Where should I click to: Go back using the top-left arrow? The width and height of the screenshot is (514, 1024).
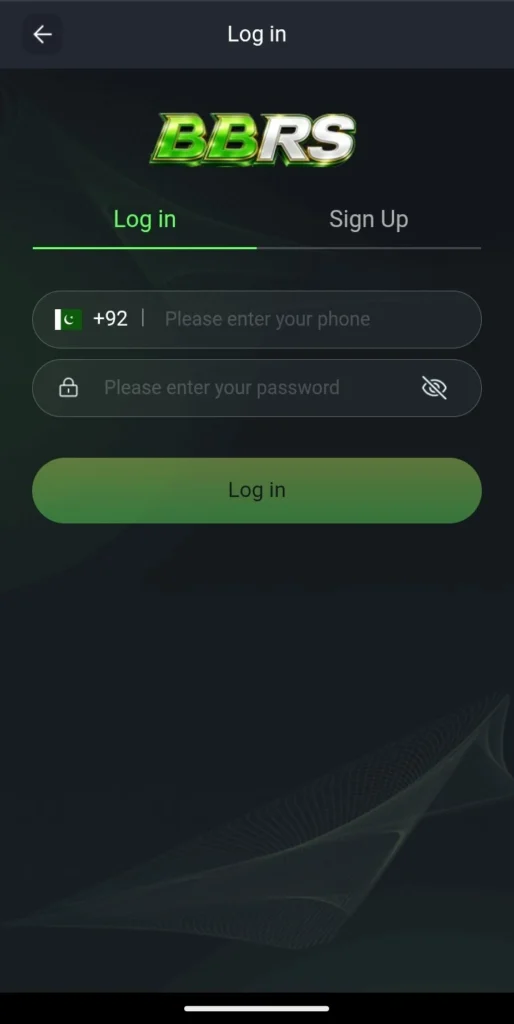pyautogui.click(x=42, y=35)
